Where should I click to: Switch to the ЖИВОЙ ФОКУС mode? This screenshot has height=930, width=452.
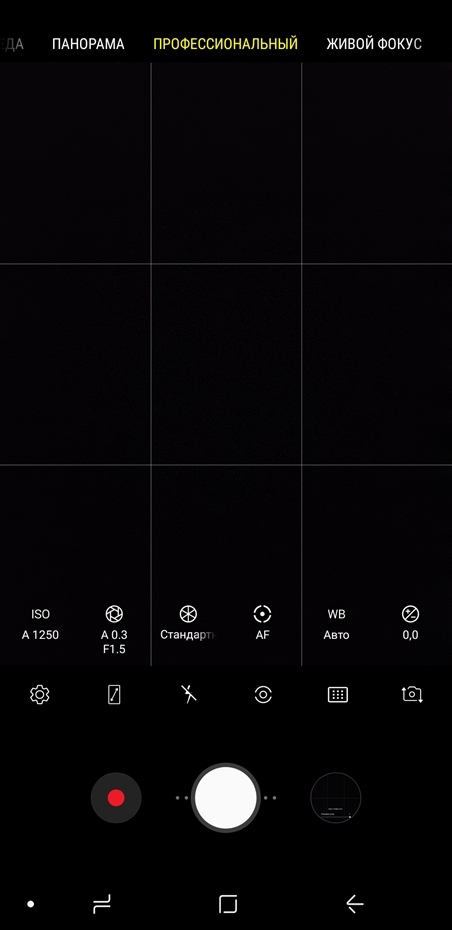point(374,44)
